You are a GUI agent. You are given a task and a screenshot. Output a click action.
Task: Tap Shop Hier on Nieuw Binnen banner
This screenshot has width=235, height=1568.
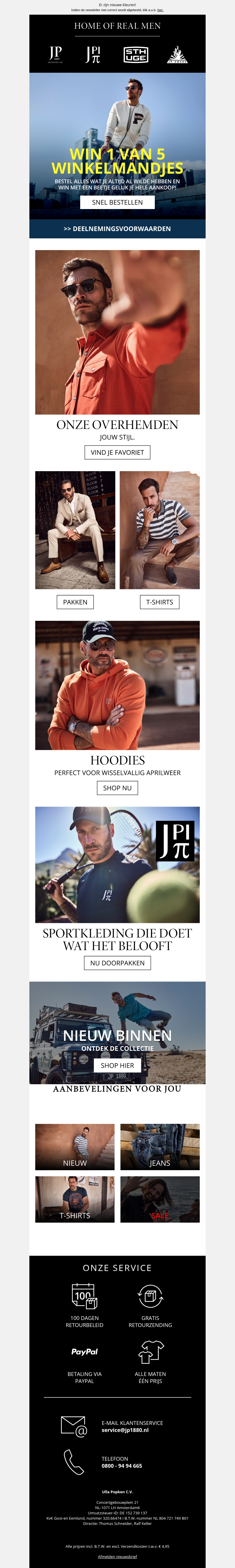[117, 1065]
